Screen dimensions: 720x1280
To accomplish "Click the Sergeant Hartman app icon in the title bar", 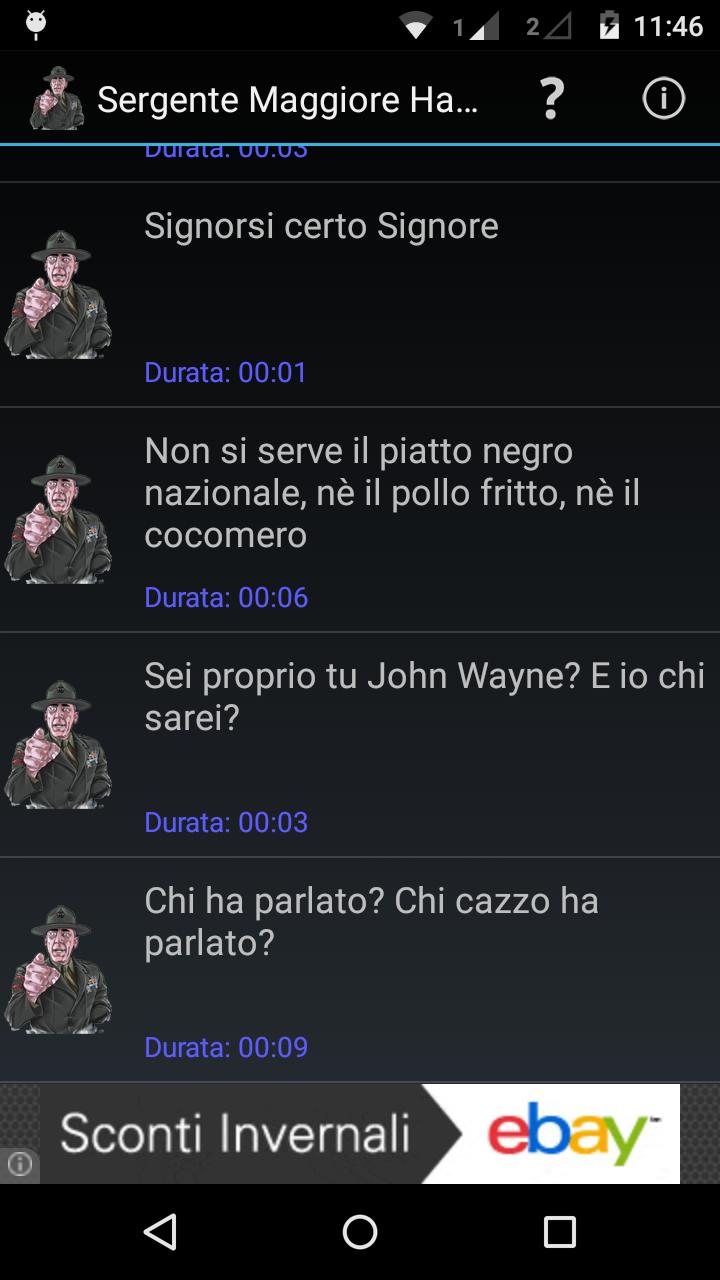I will [x=55, y=98].
